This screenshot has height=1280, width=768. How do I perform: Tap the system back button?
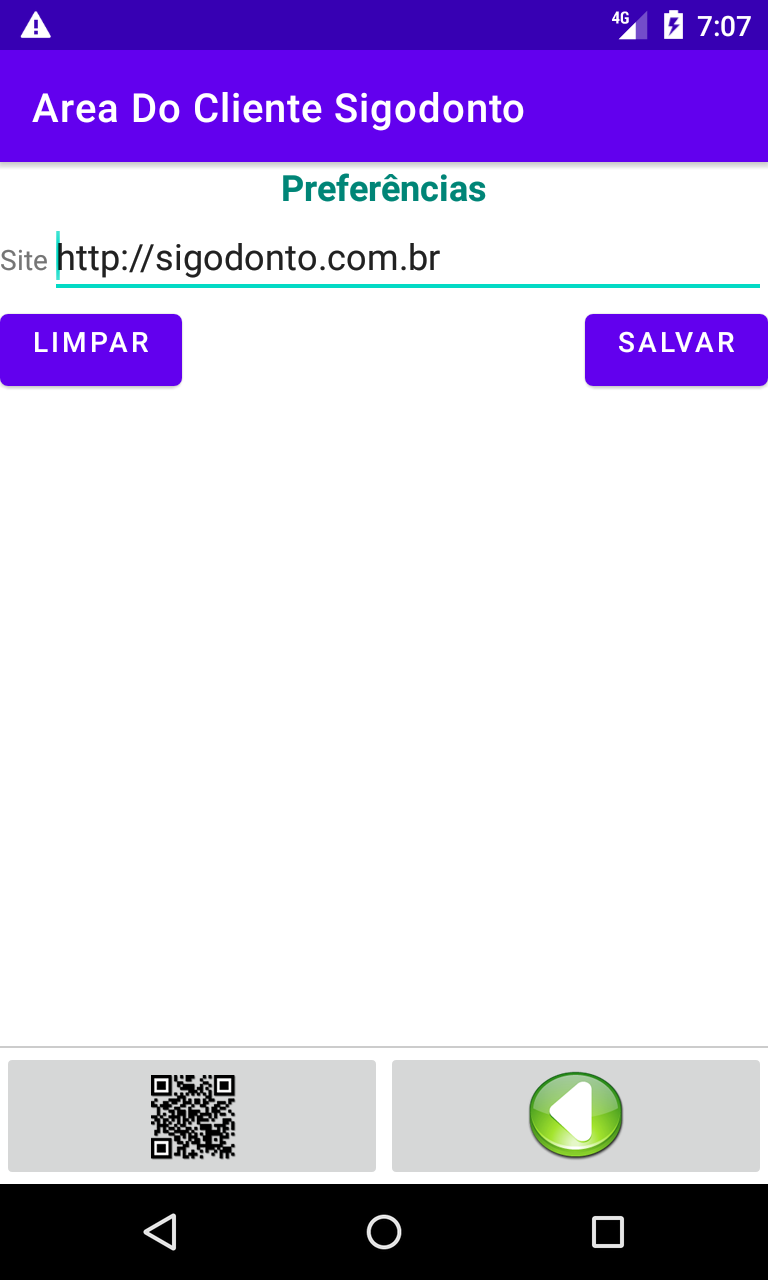[x=160, y=1232]
